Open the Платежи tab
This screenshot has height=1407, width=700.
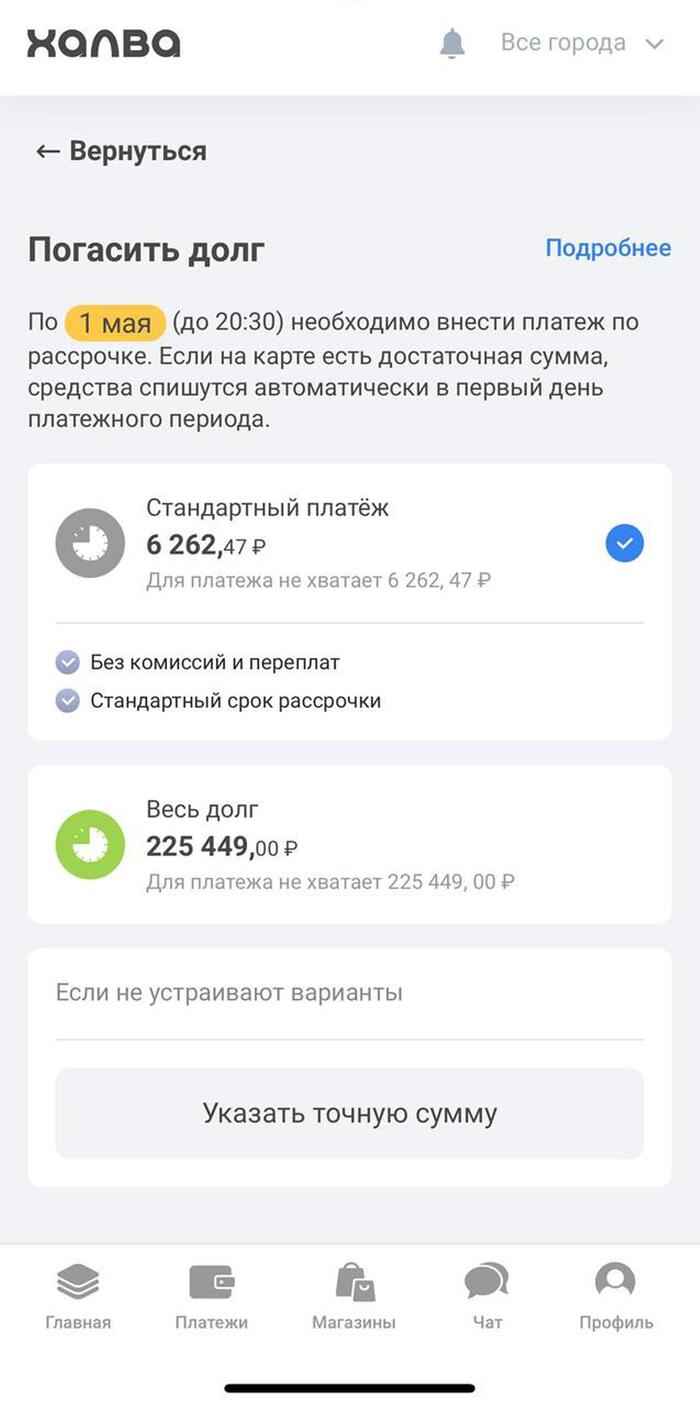pos(211,1297)
